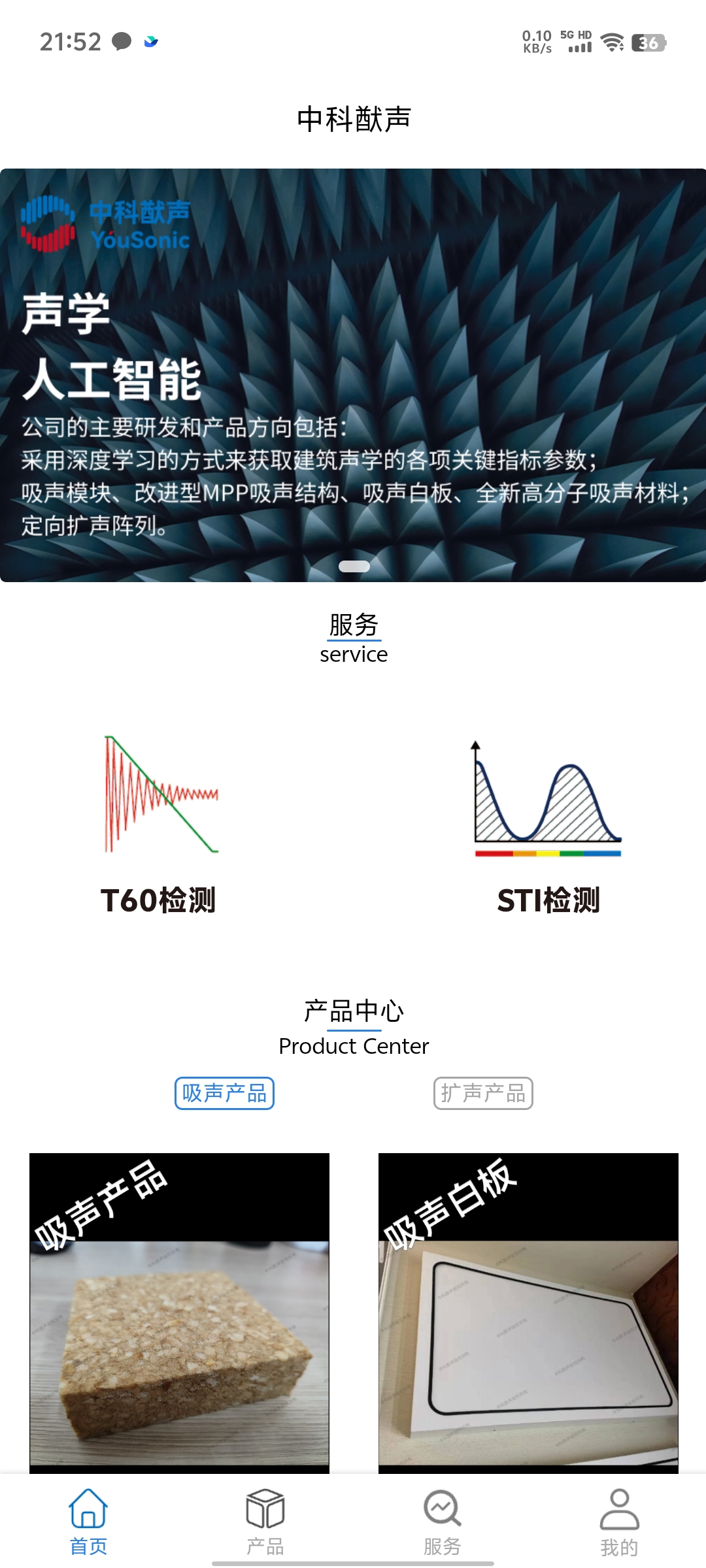Open the 服务 tab in bottom navigation

click(442, 1521)
